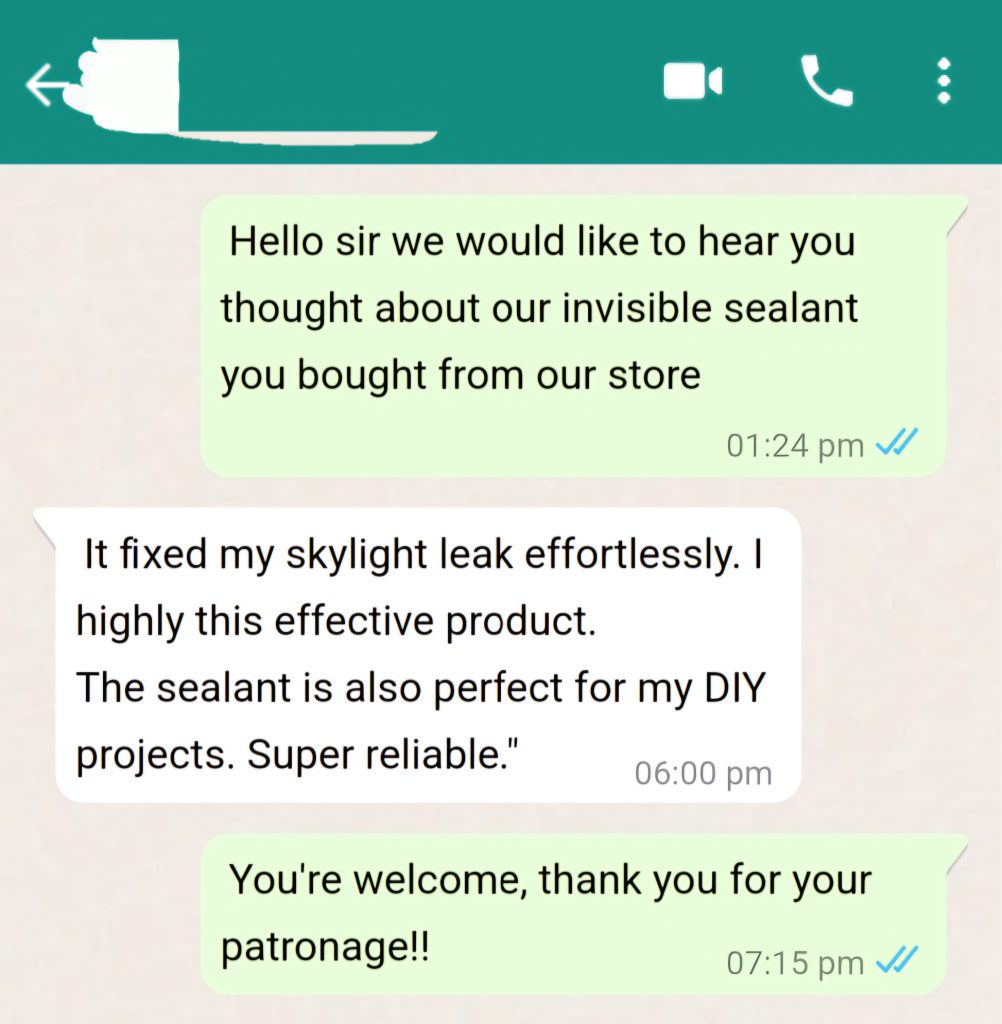Start a voice call with this contact
The width and height of the screenshot is (1002, 1024).
click(826, 81)
